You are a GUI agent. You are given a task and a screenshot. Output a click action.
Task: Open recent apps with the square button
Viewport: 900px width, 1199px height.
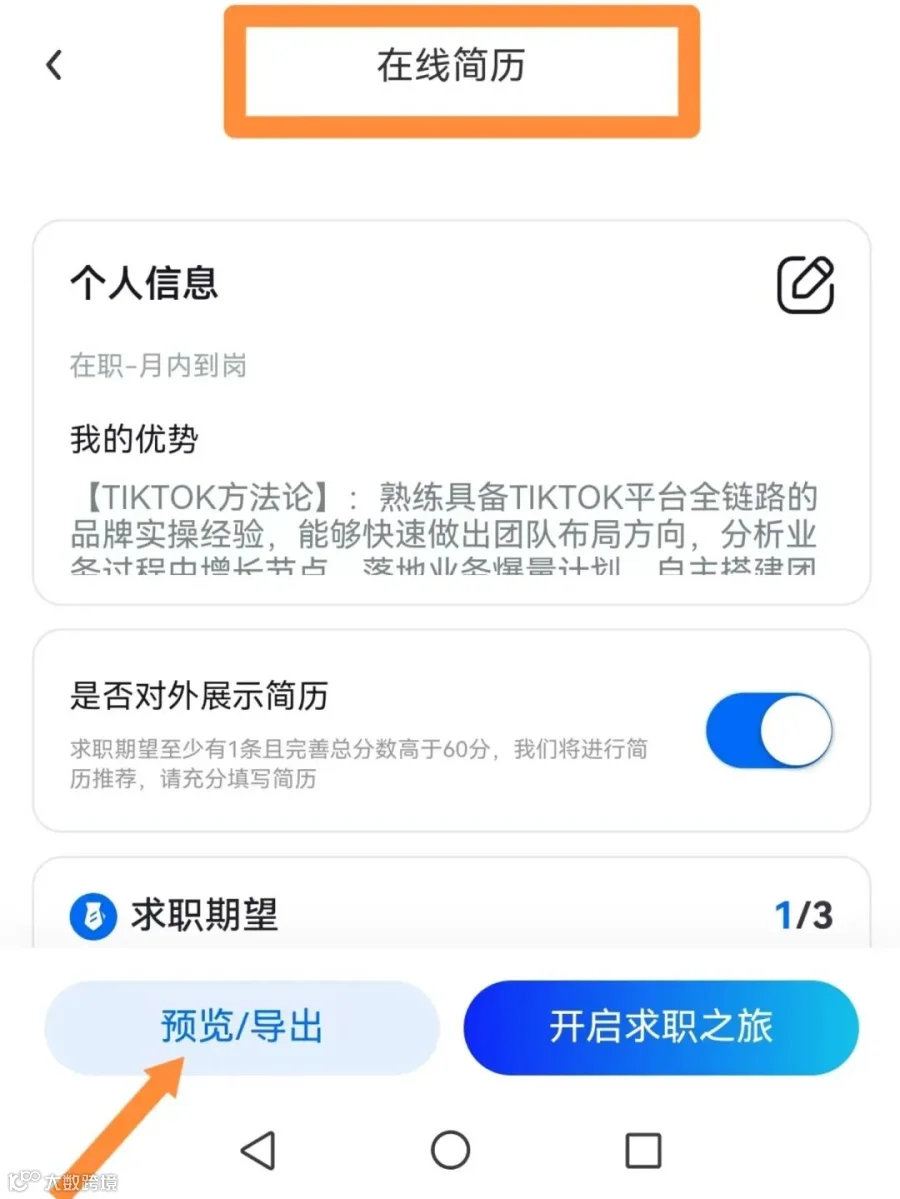[643, 1150]
